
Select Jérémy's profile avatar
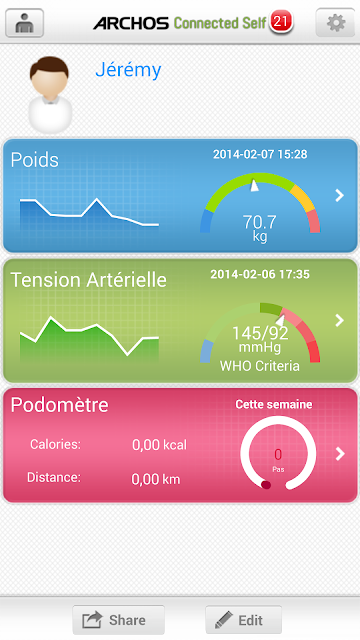click(50, 95)
